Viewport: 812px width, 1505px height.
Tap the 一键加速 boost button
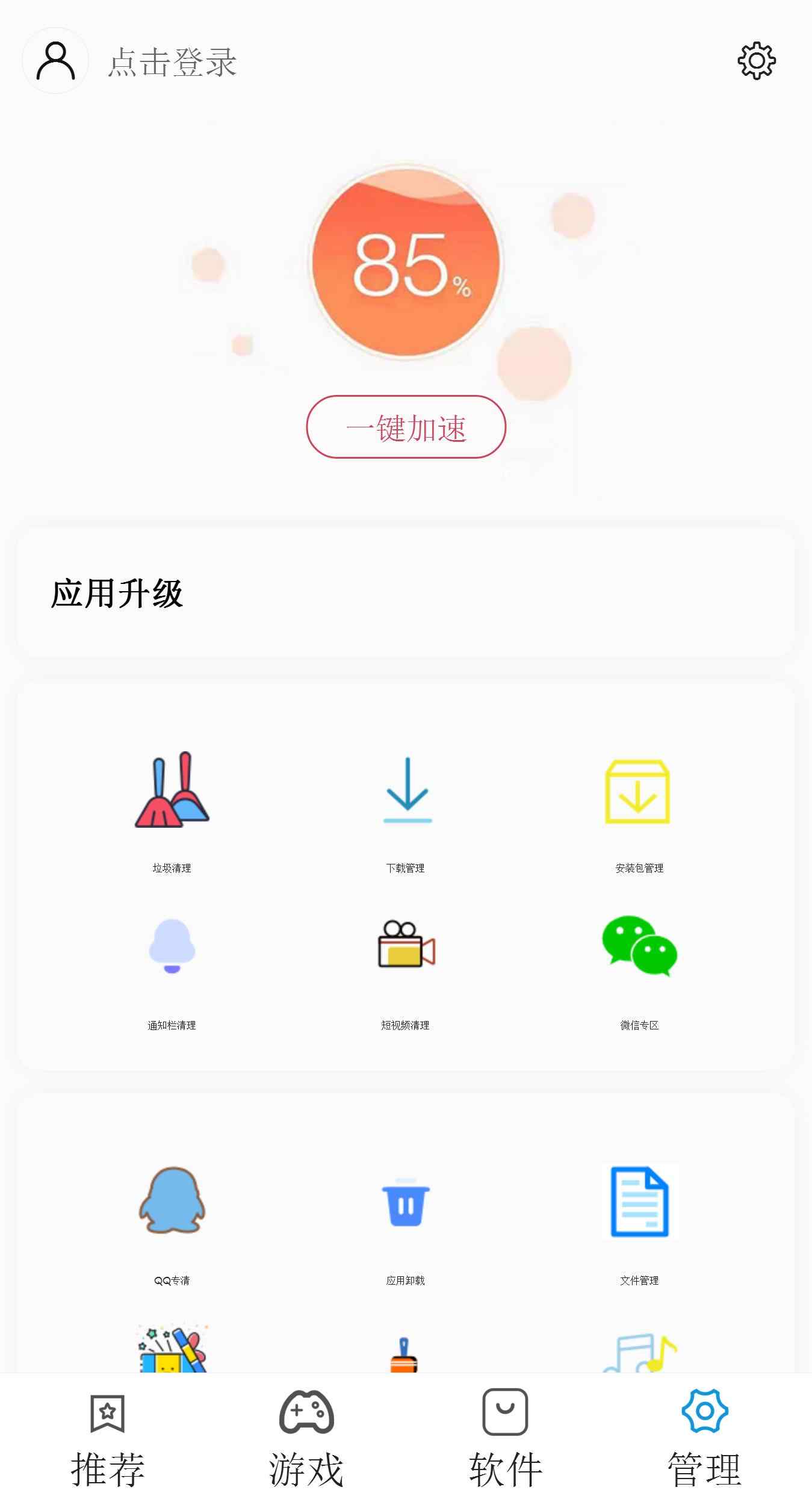point(406,427)
